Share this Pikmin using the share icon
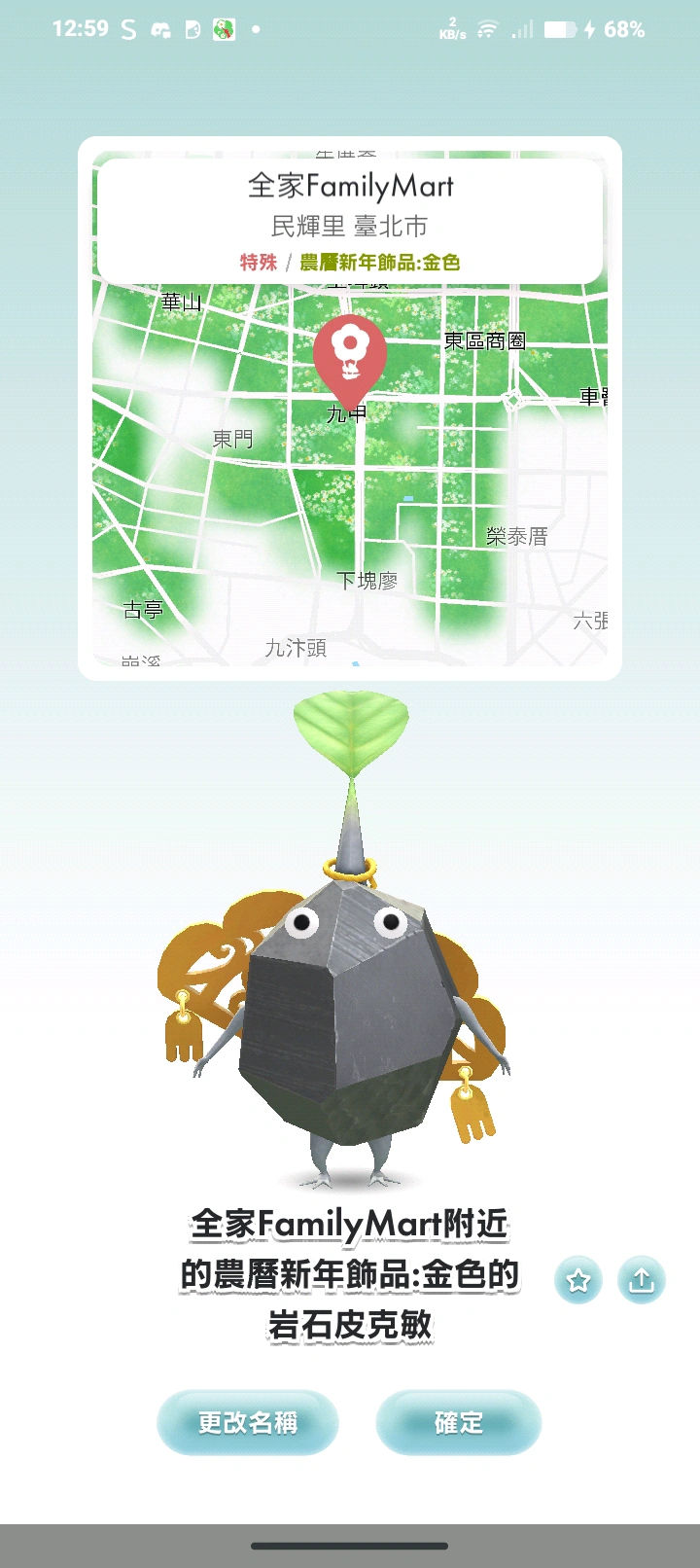700x1568 pixels. (642, 1280)
